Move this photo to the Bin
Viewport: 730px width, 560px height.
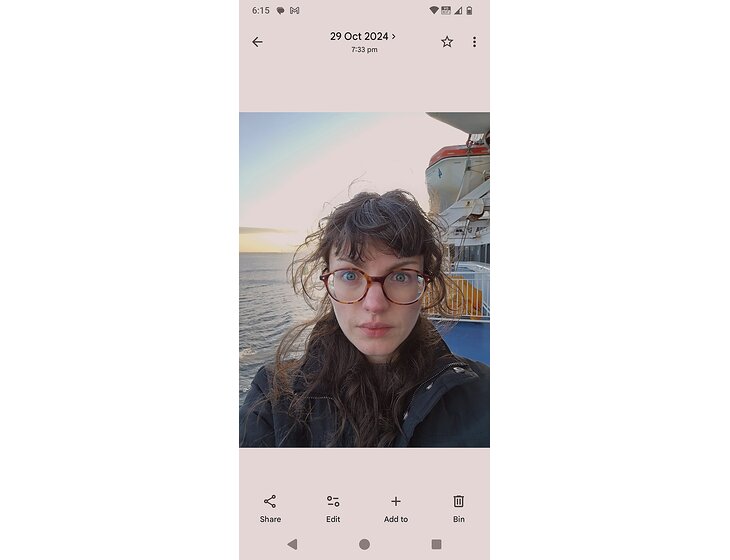coord(458,507)
